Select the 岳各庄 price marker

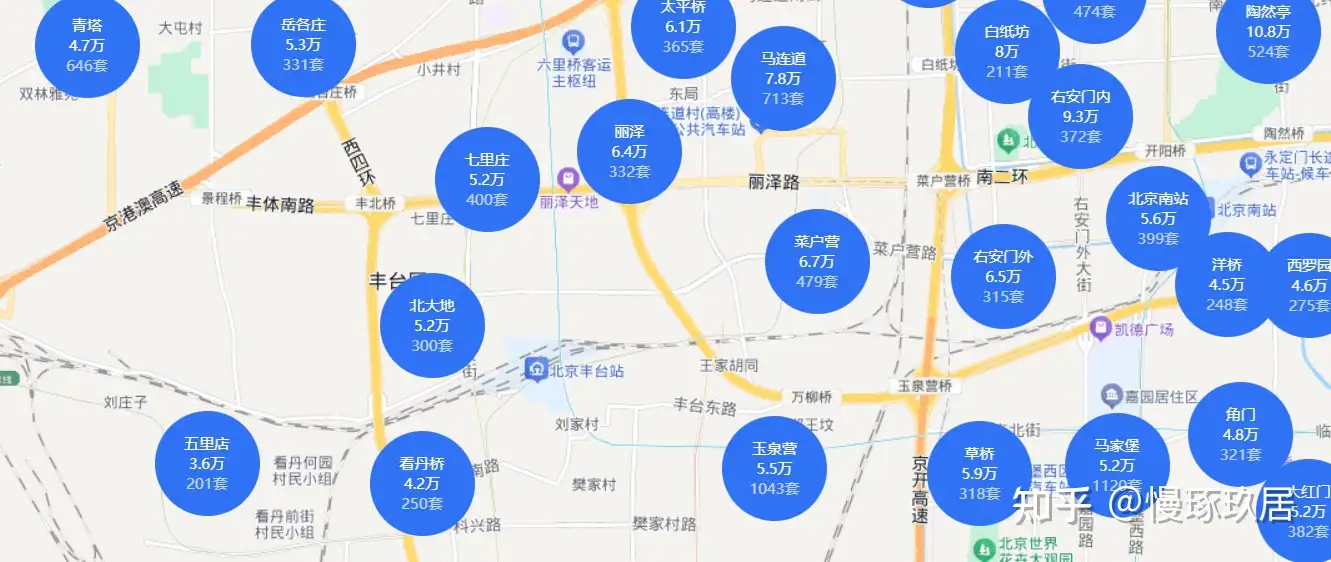point(304,45)
